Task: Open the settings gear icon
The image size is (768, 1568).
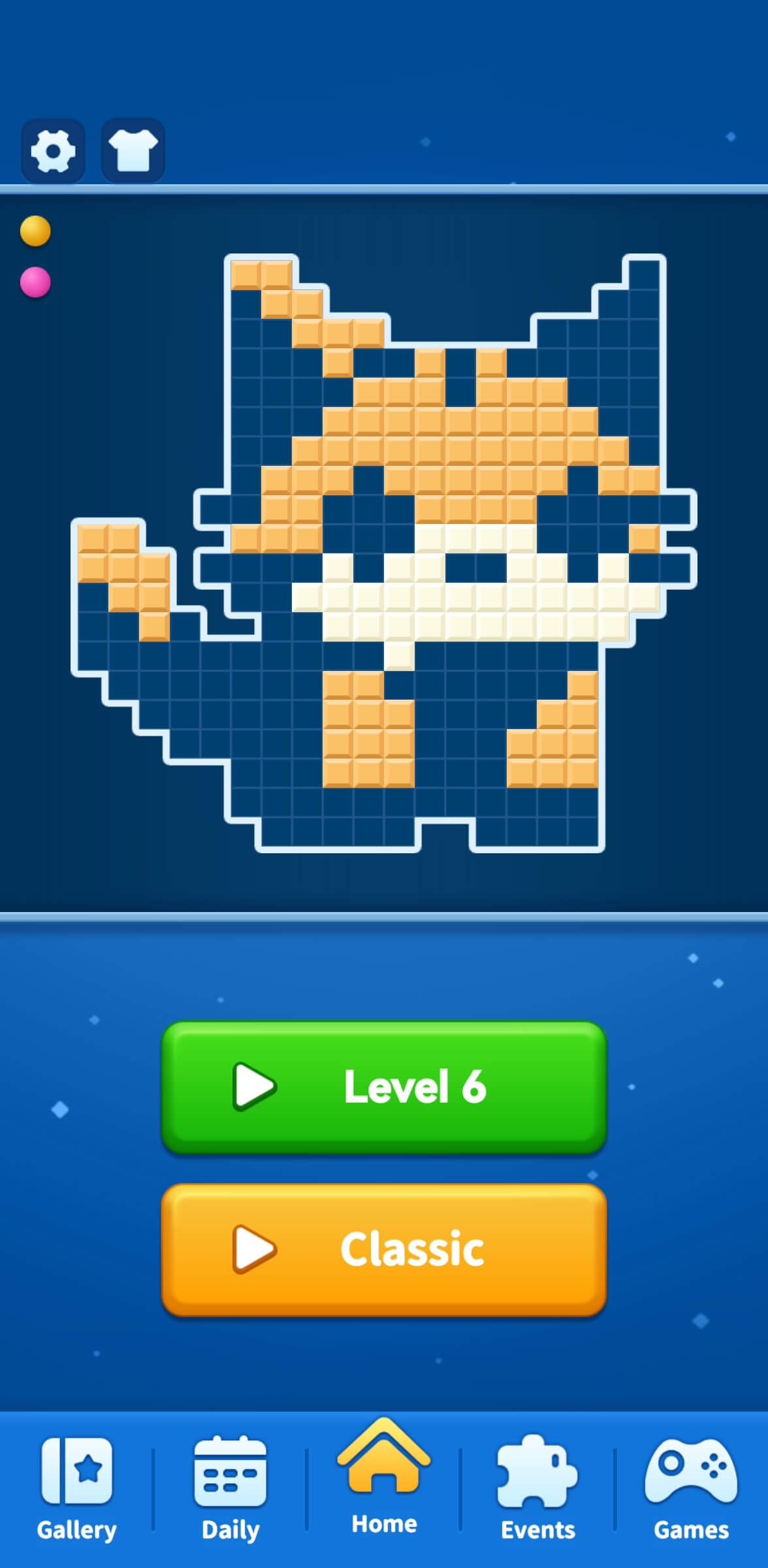Action: [52, 151]
